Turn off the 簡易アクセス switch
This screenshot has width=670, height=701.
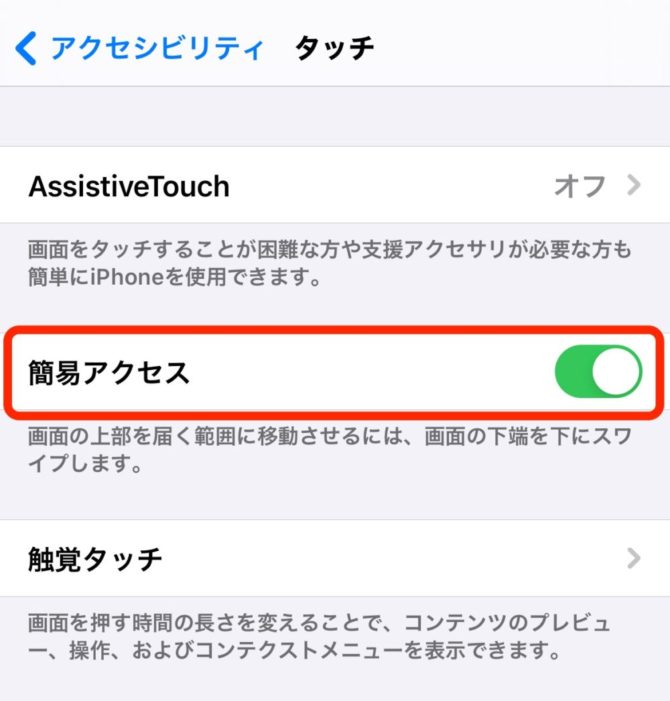pos(597,372)
